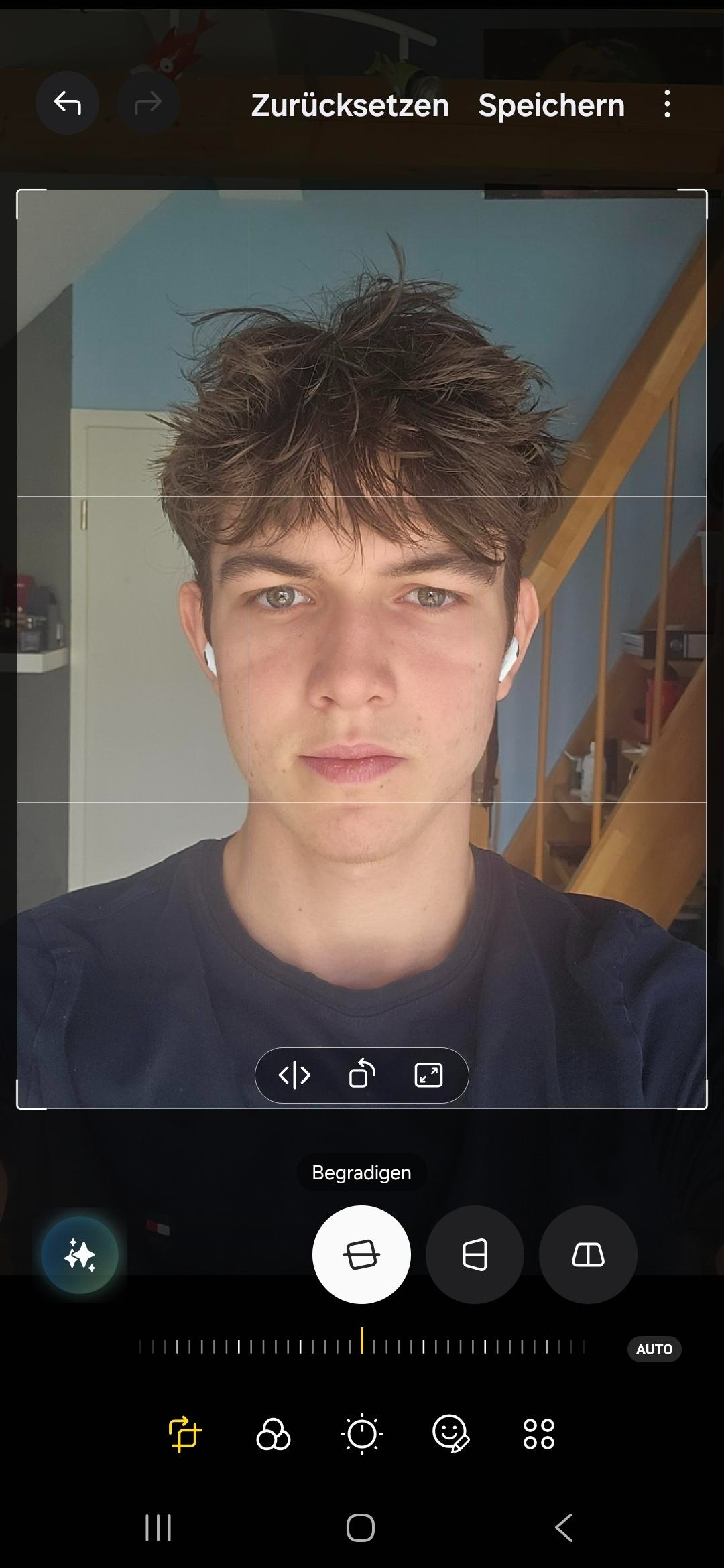Open the brightness adjustment tab
Viewport: 724px width, 1568px height.
click(x=362, y=1435)
